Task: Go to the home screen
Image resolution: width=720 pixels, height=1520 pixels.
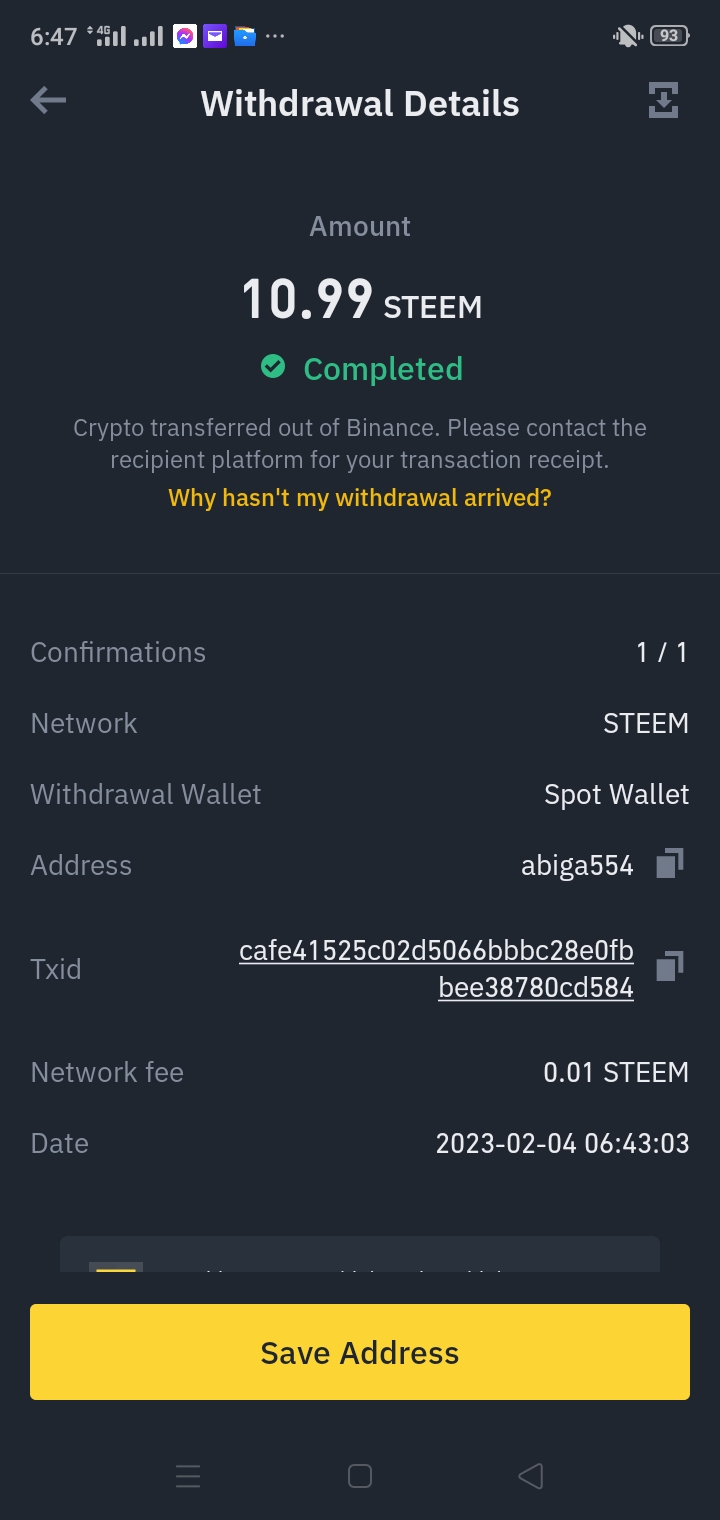Action: click(360, 1476)
